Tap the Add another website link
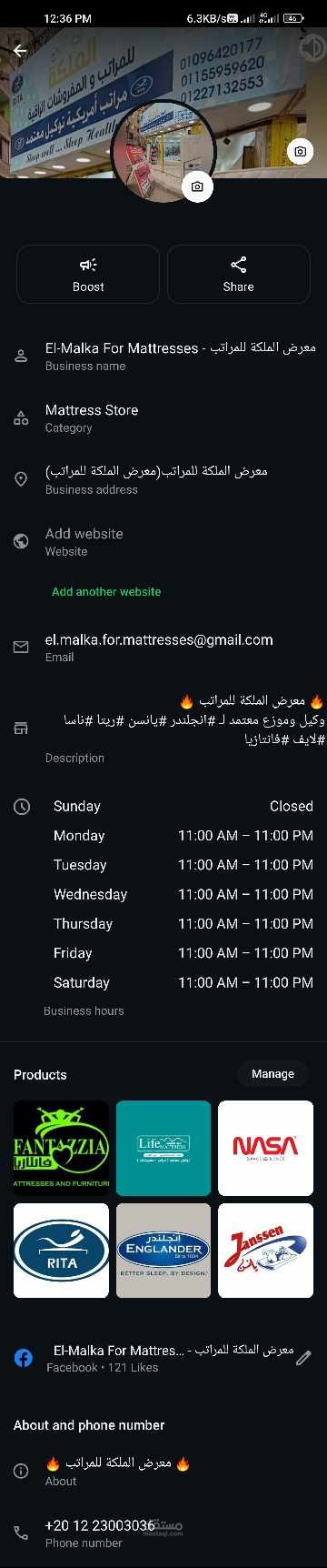 [x=106, y=591]
